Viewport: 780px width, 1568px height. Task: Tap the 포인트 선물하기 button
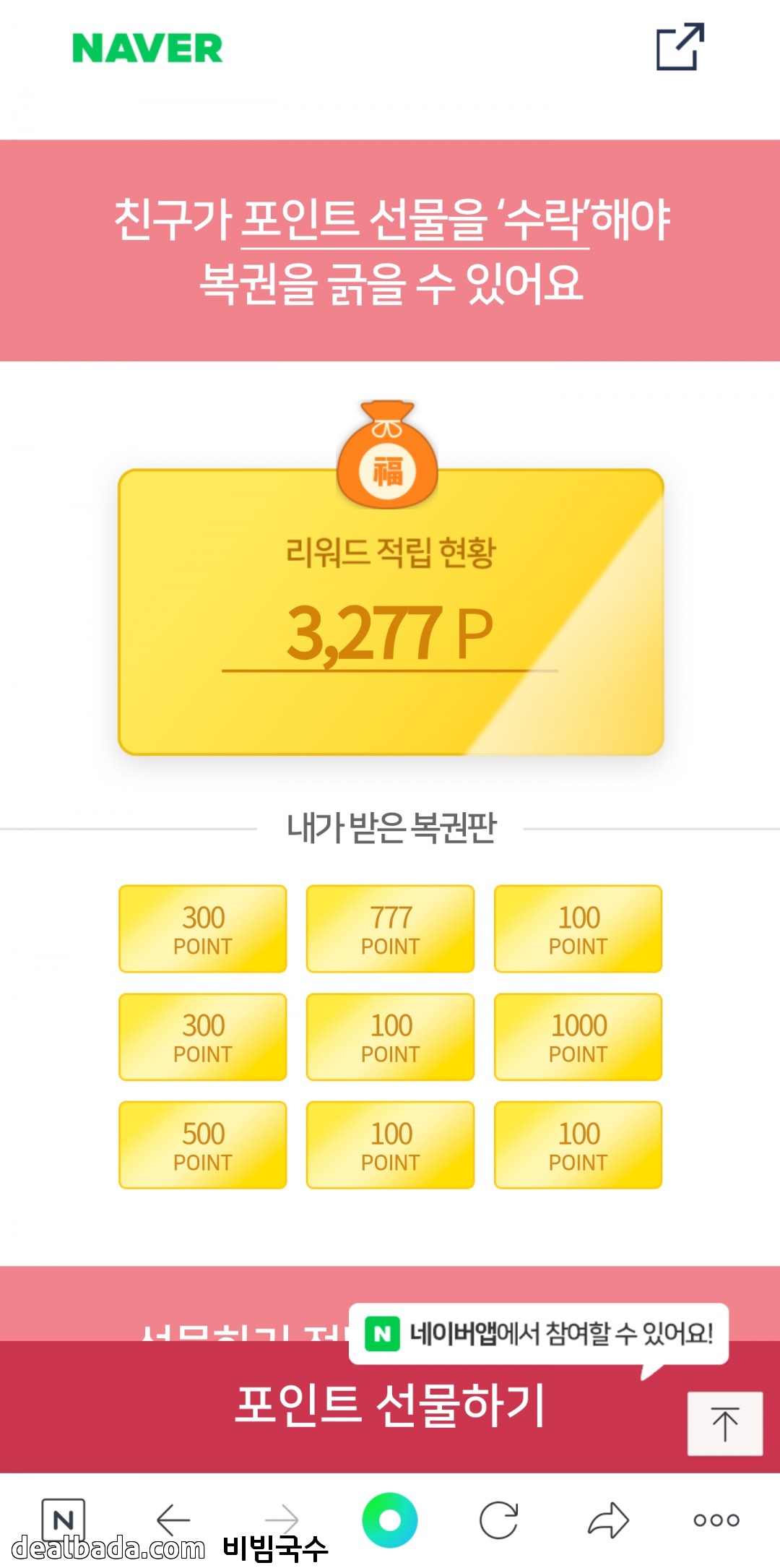(390, 1405)
